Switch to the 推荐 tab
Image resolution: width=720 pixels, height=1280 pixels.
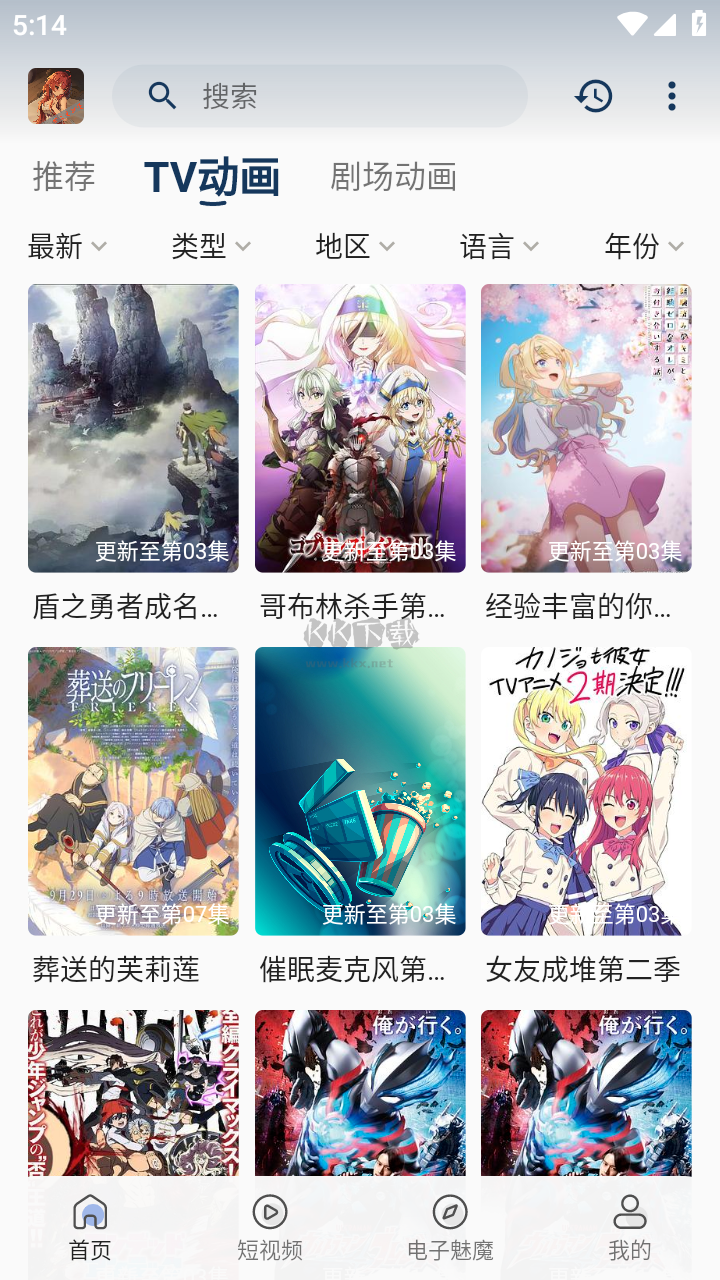tap(64, 177)
